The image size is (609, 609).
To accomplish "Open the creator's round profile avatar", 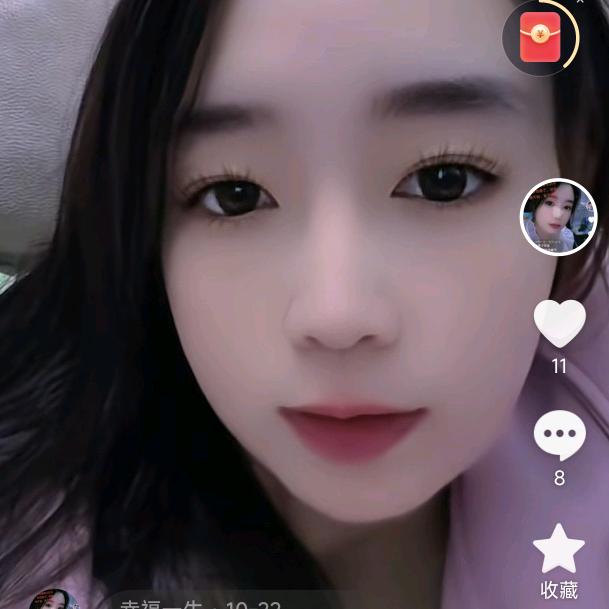I will click(559, 217).
